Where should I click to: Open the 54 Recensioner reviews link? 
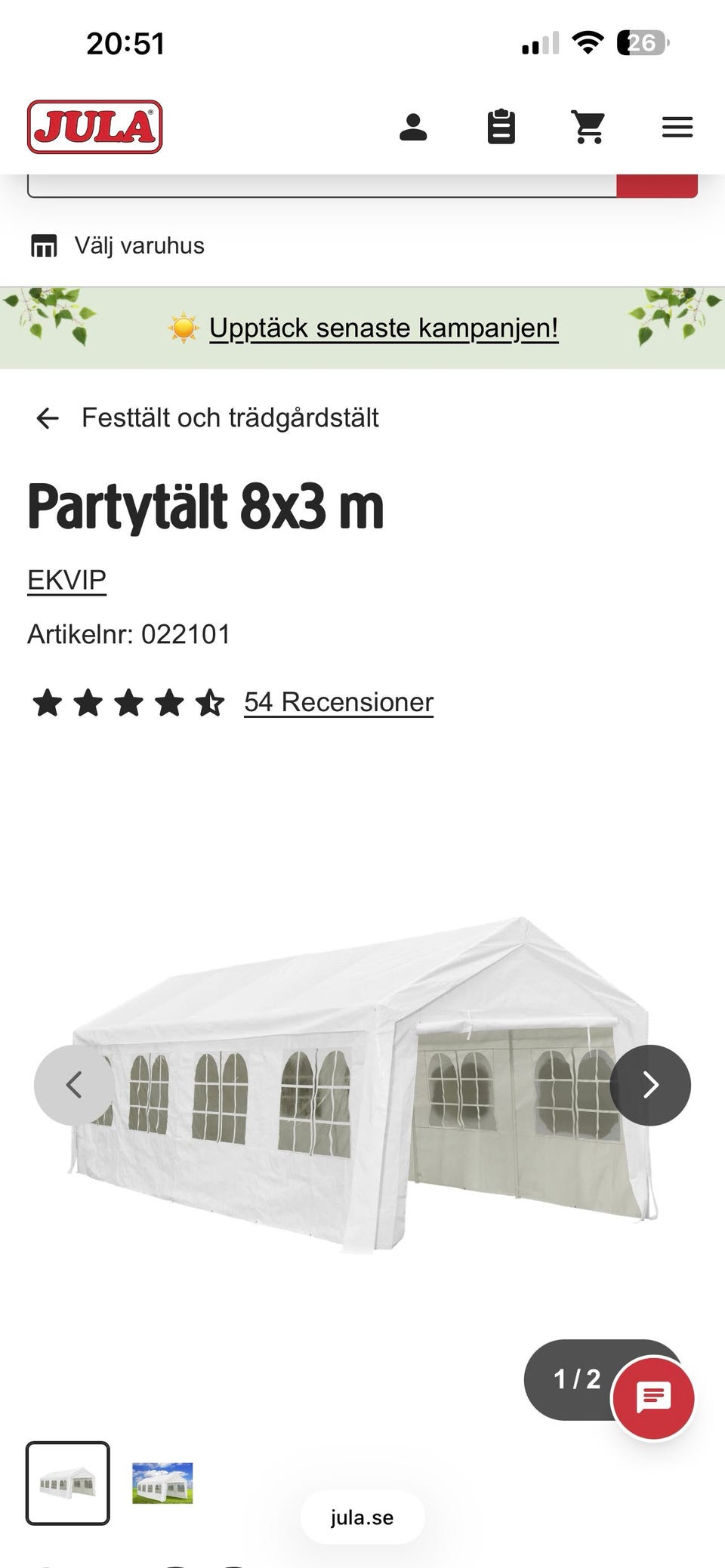point(338,702)
